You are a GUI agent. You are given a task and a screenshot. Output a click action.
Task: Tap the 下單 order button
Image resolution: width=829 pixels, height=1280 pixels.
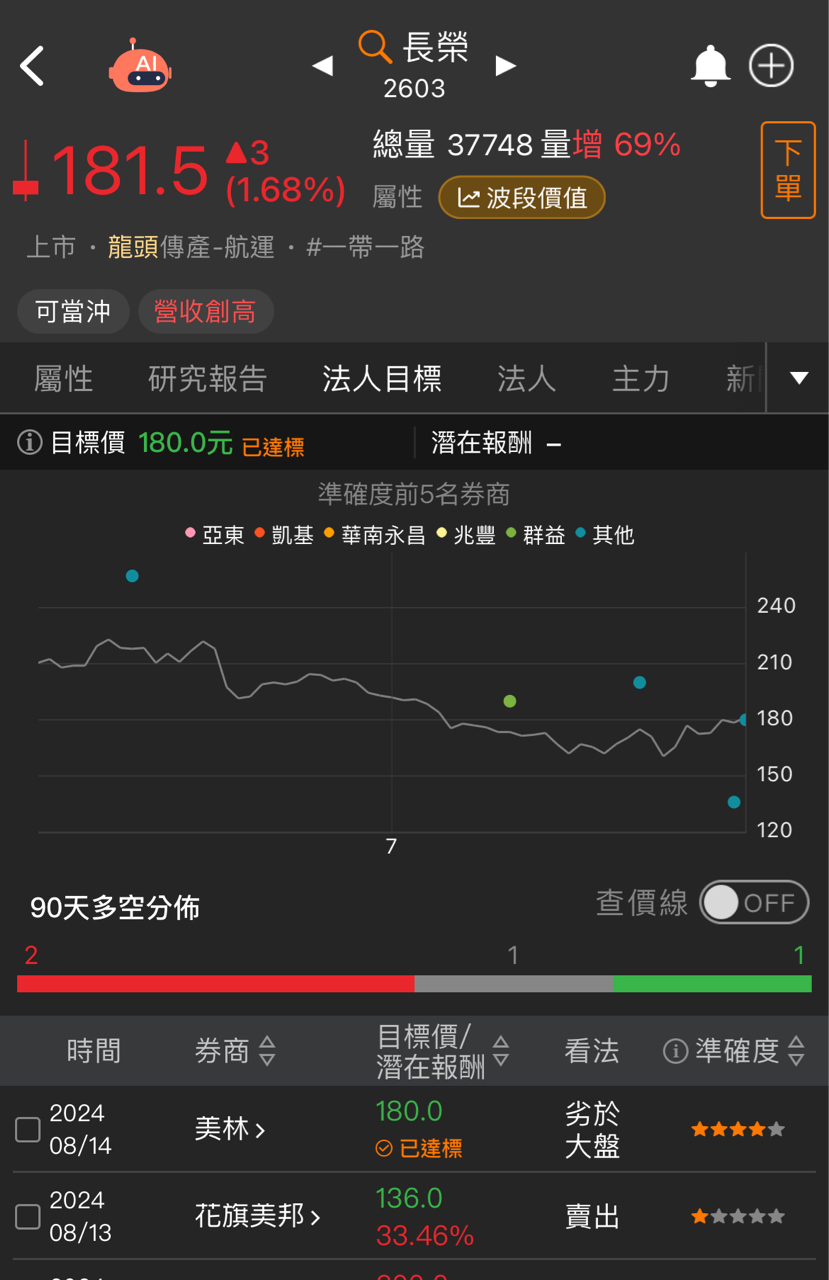tap(788, 170)
